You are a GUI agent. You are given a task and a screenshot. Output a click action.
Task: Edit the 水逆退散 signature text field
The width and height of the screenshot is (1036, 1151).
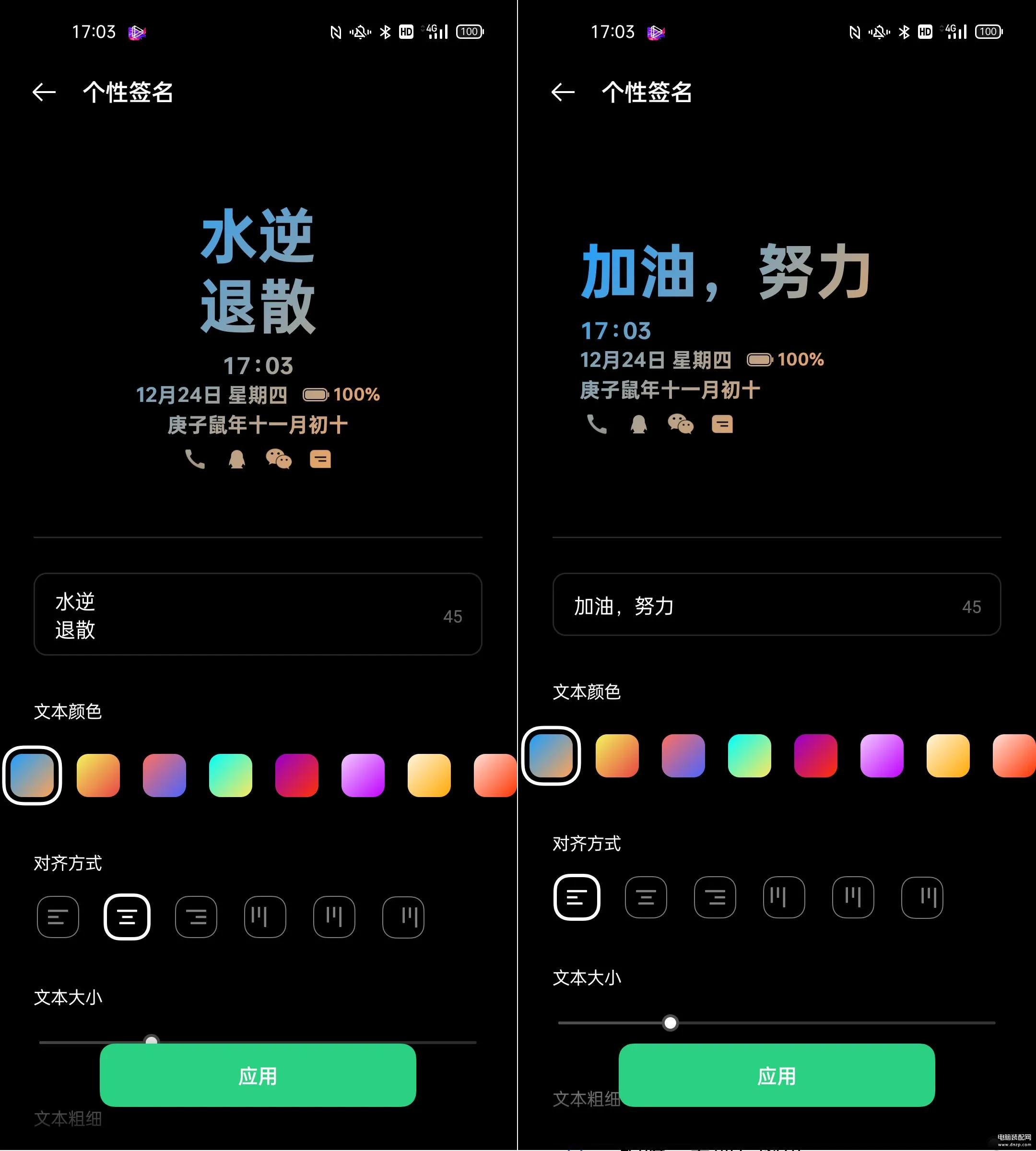click(x=257, y=615)
